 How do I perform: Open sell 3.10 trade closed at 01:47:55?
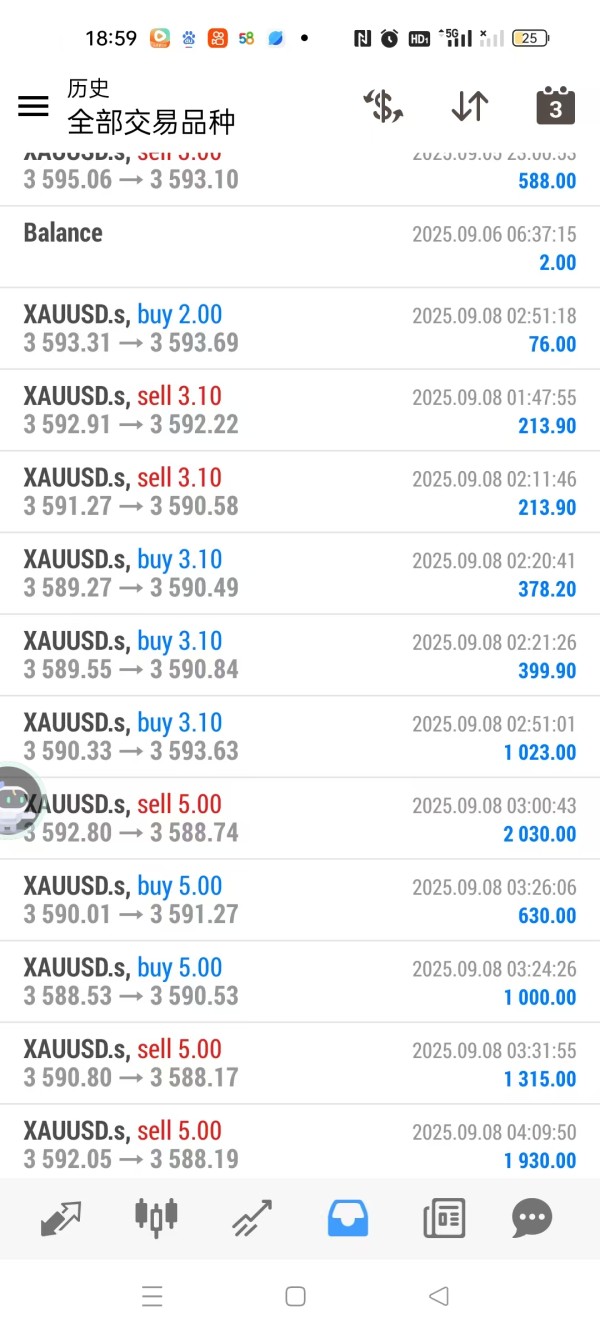pos(300,410)
